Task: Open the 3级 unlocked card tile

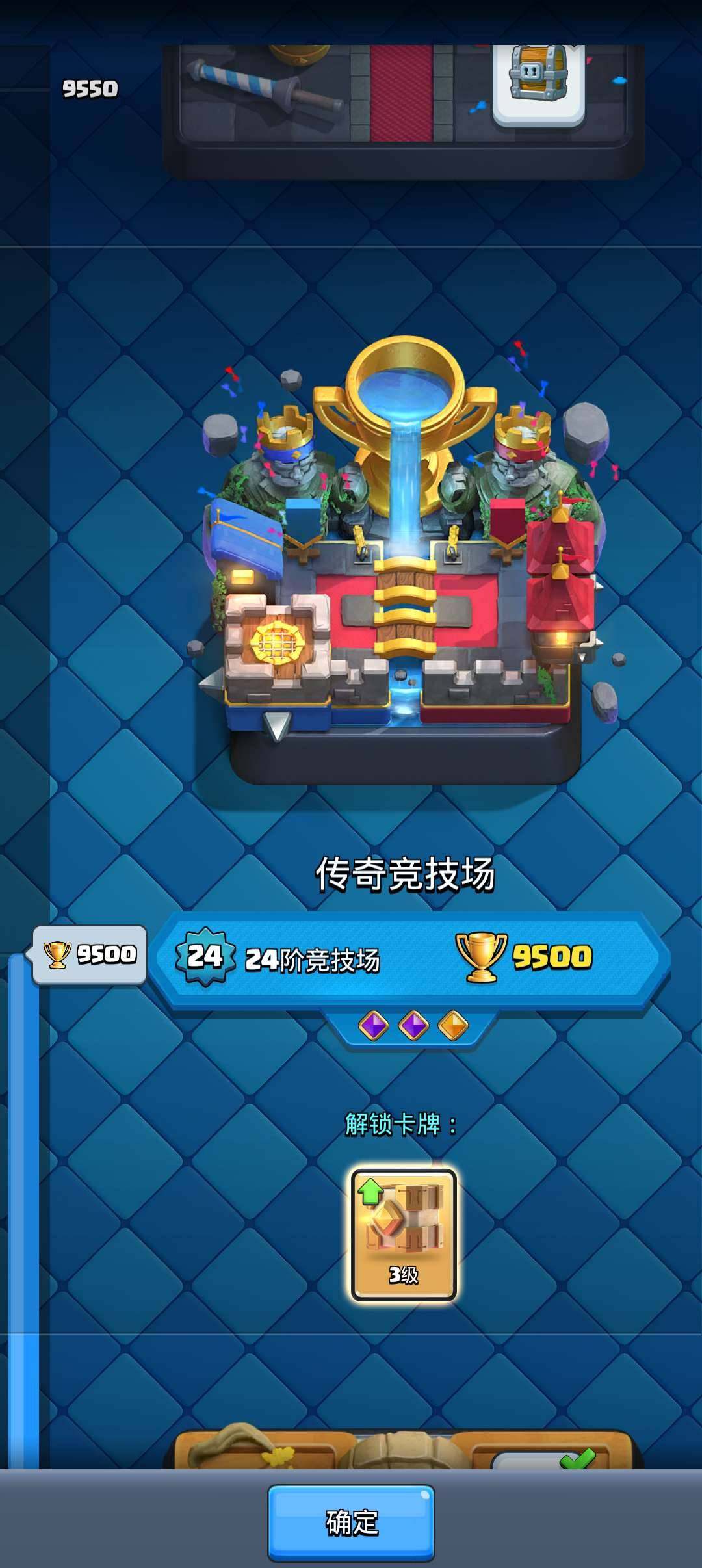Action: tap(404, 1235)
